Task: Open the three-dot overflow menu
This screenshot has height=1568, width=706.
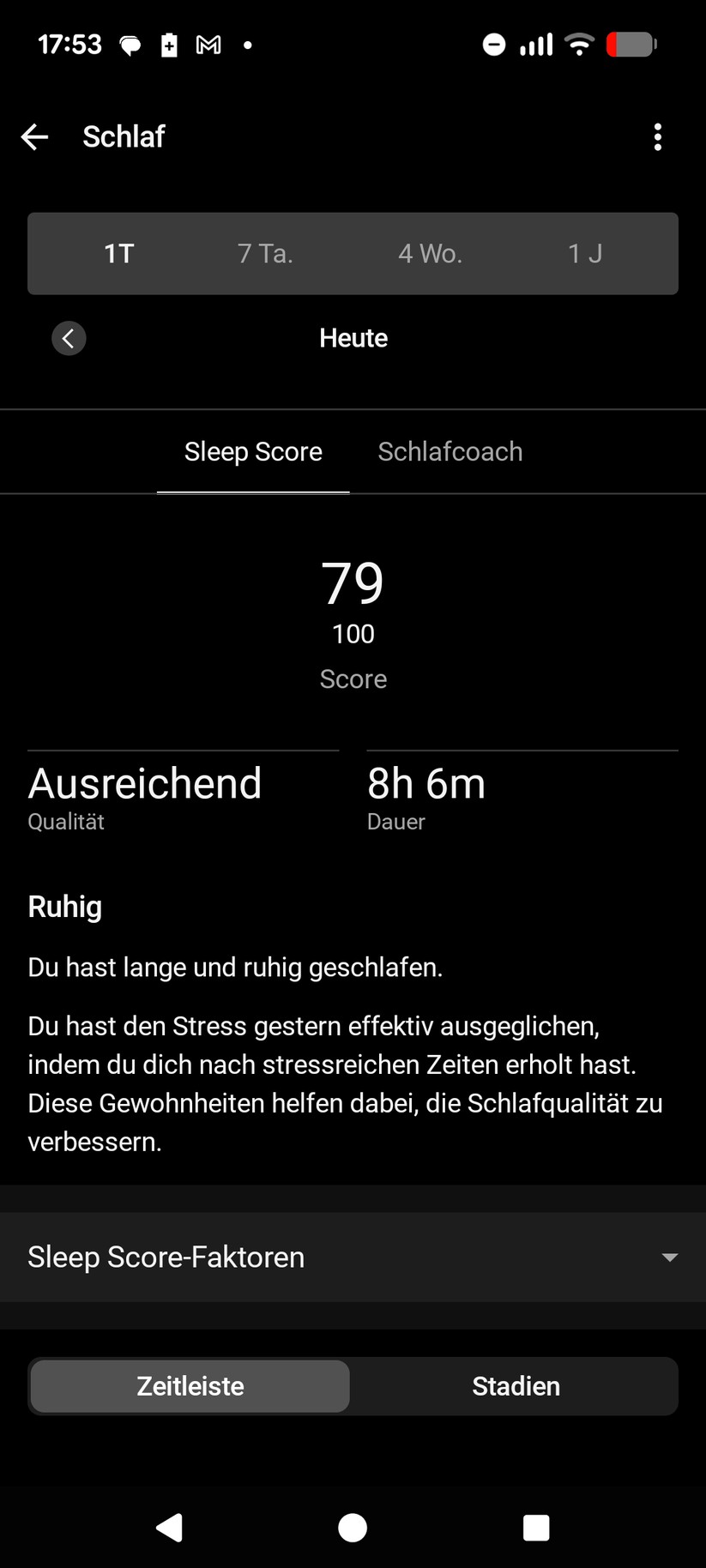Action: click(657, 136)
